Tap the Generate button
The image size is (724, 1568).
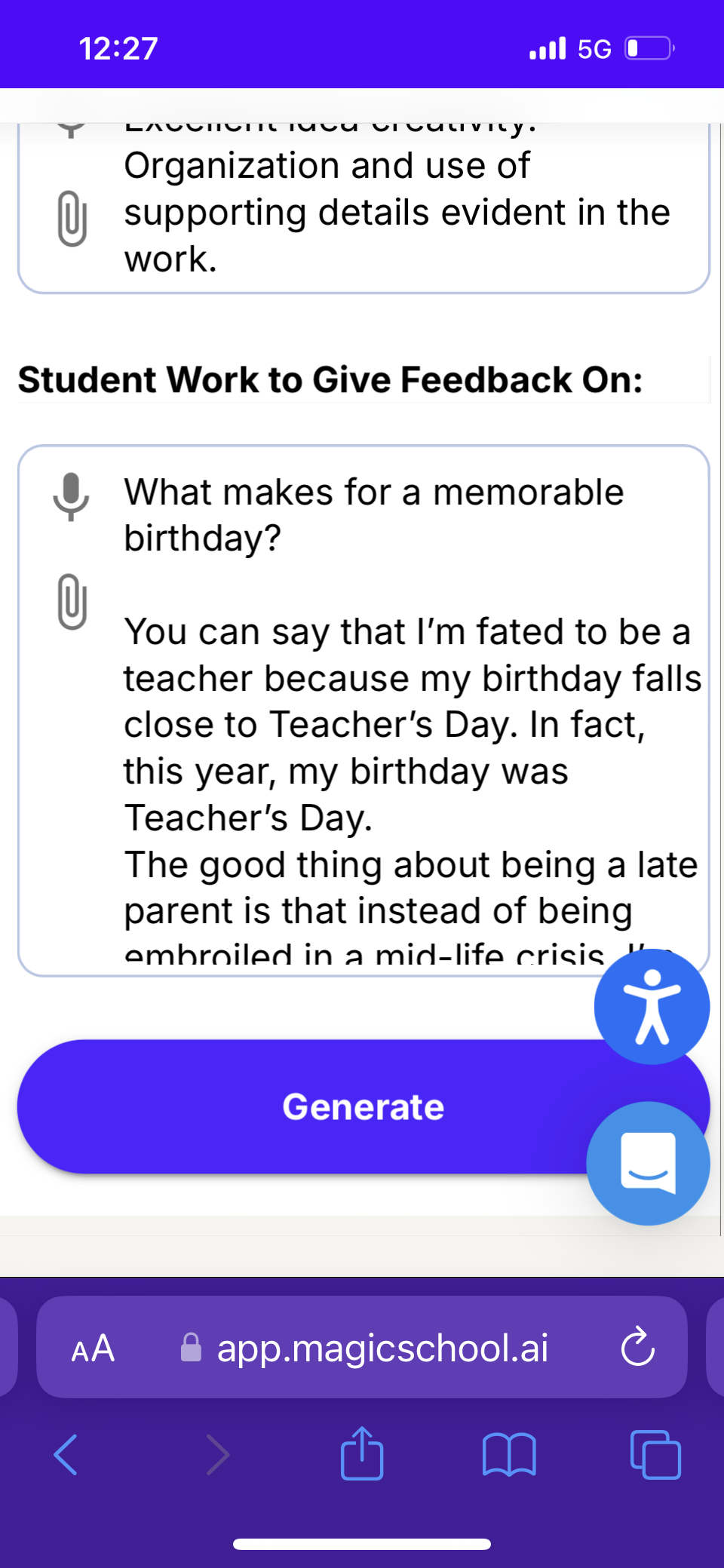302,1106
